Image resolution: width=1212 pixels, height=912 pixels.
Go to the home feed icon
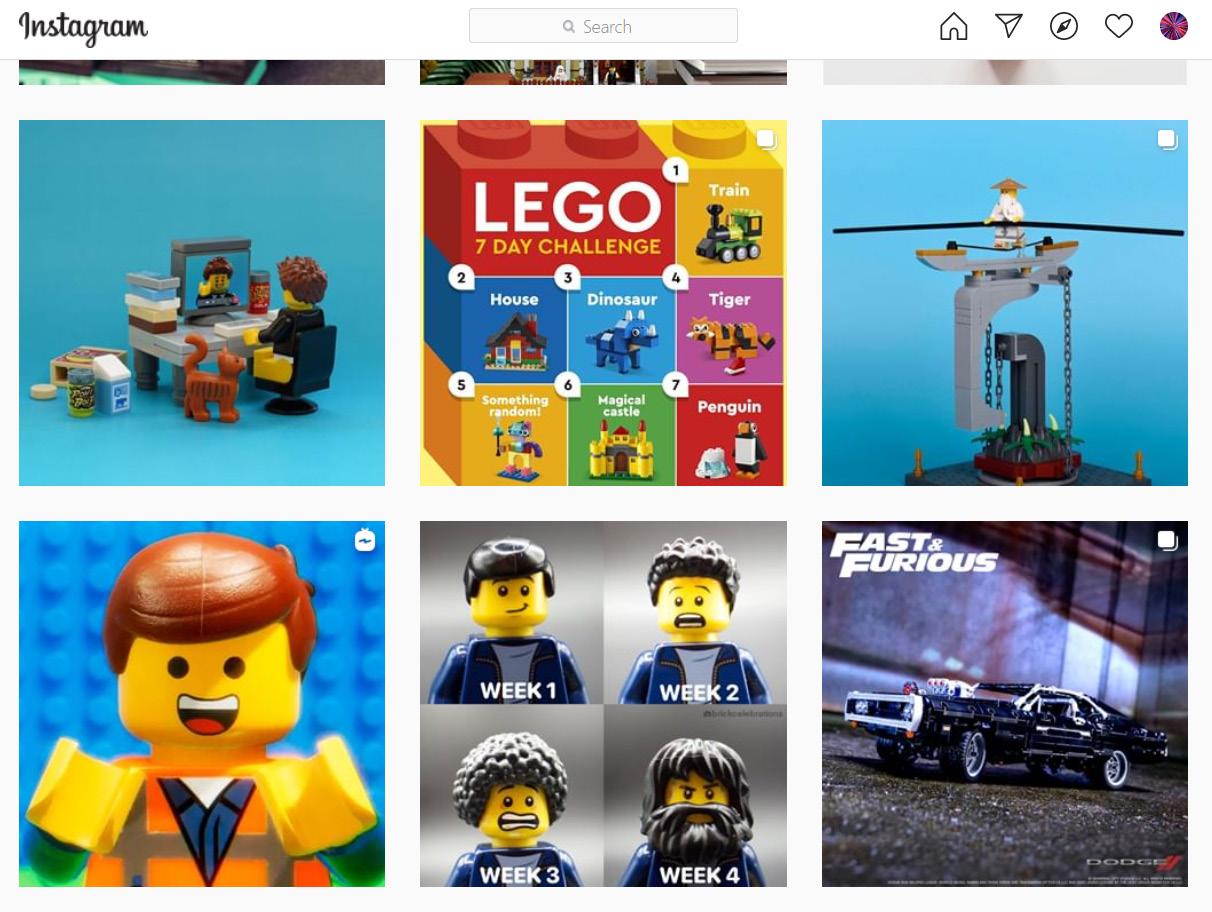(x=954, y=27)
